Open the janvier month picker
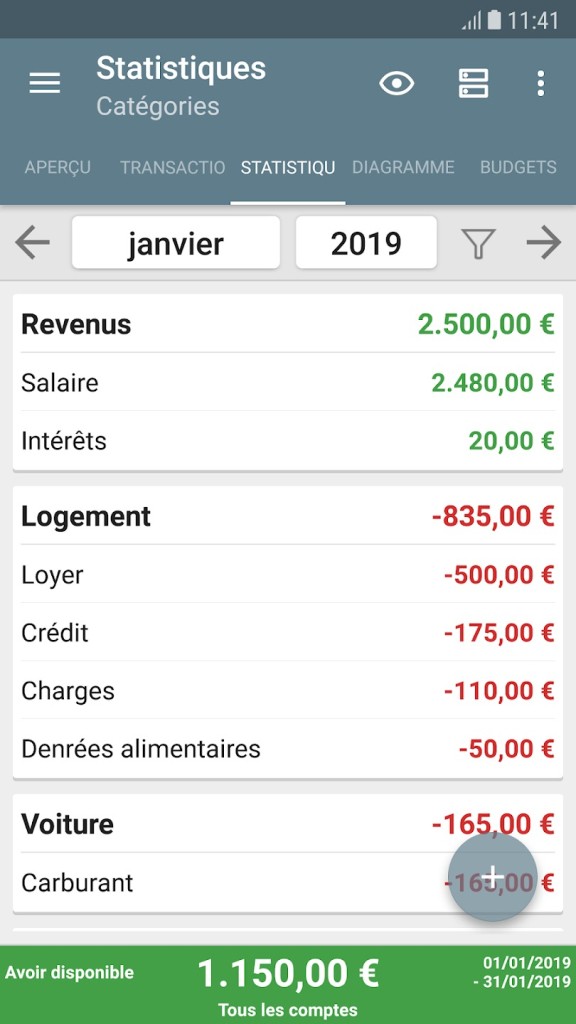The image size is (576, 1024). click(x=176, y=243)
